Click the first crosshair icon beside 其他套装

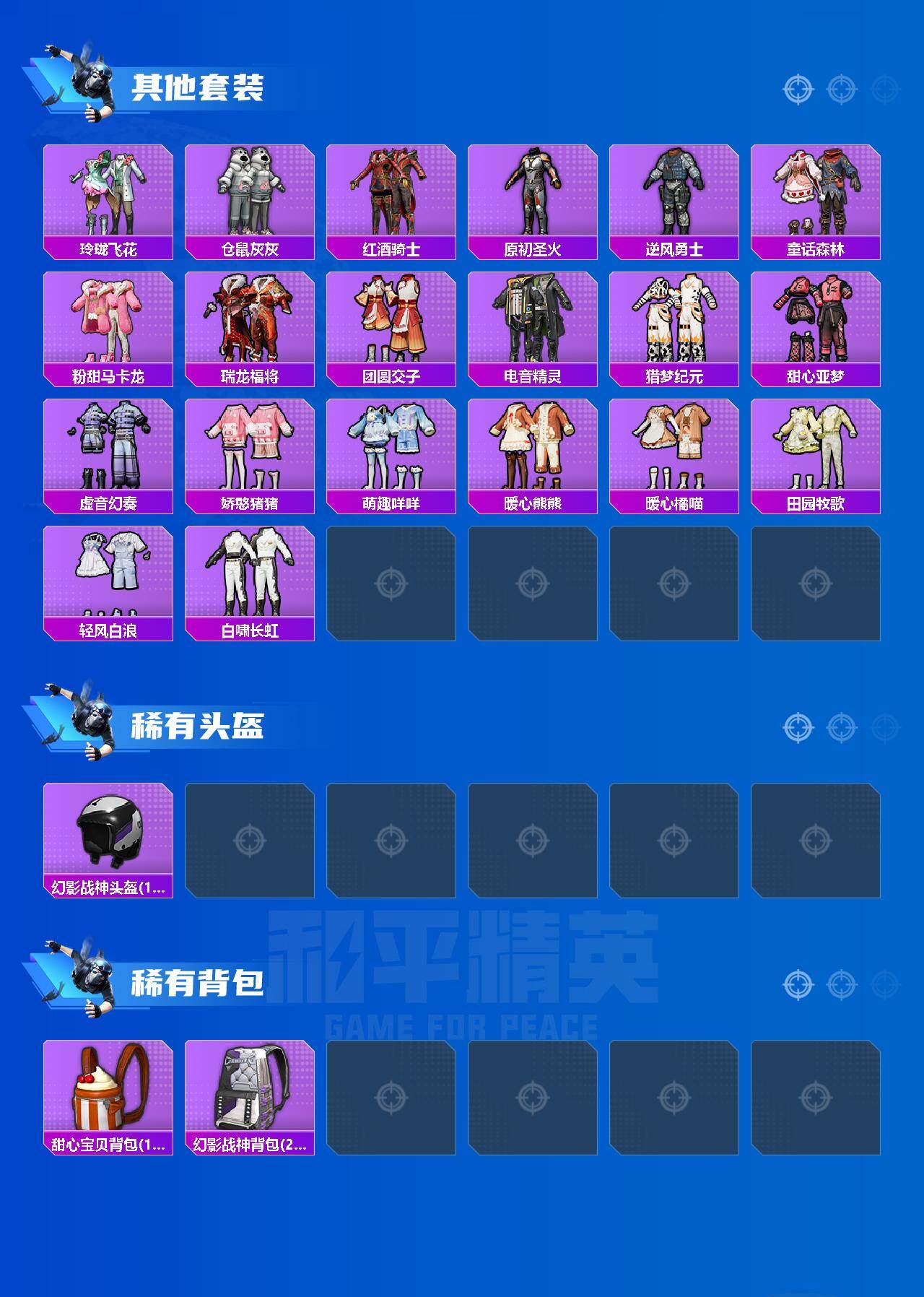(x=797, y=90)
